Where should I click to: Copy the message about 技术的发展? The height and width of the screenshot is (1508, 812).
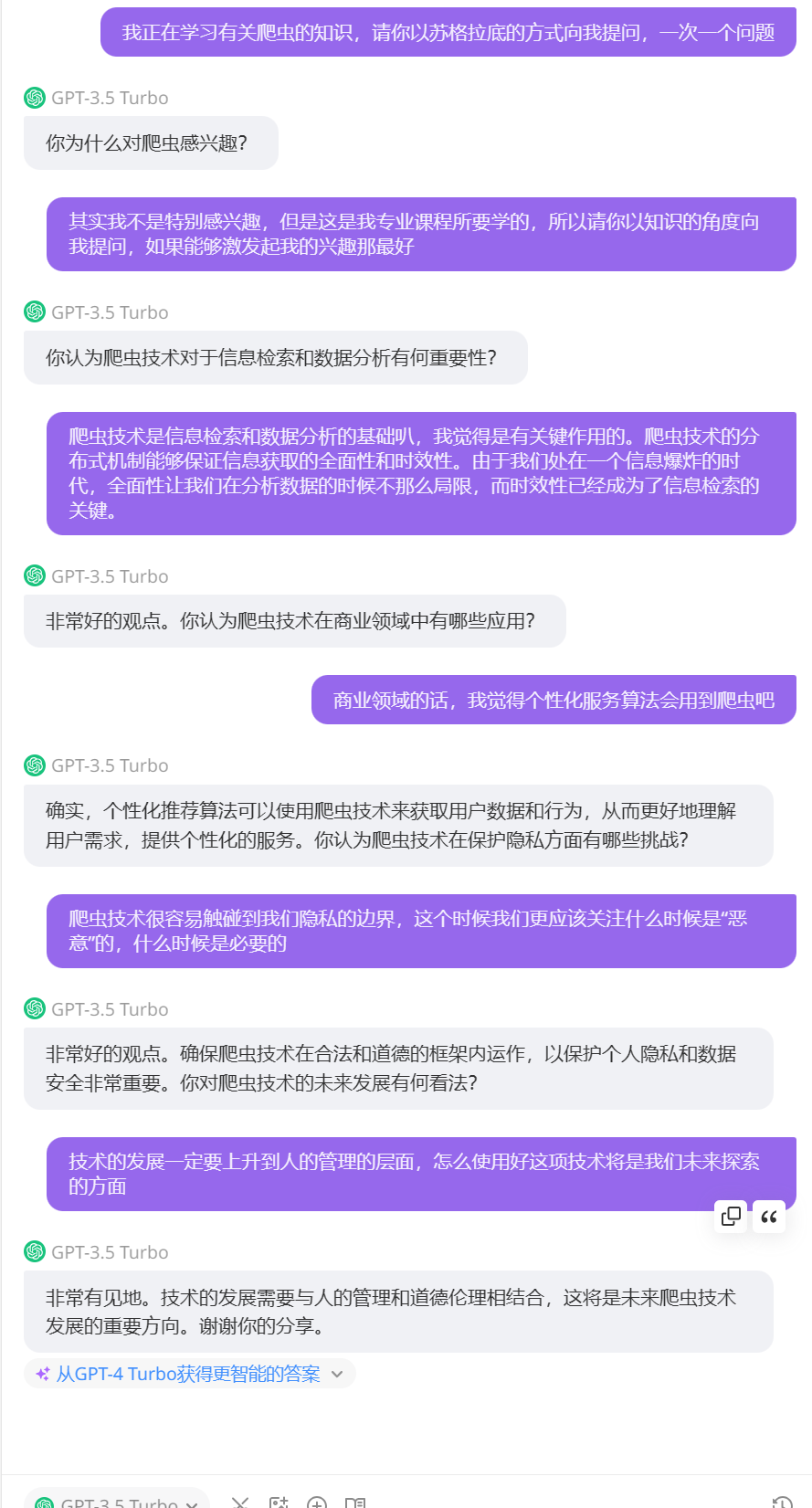[731, 1216]
